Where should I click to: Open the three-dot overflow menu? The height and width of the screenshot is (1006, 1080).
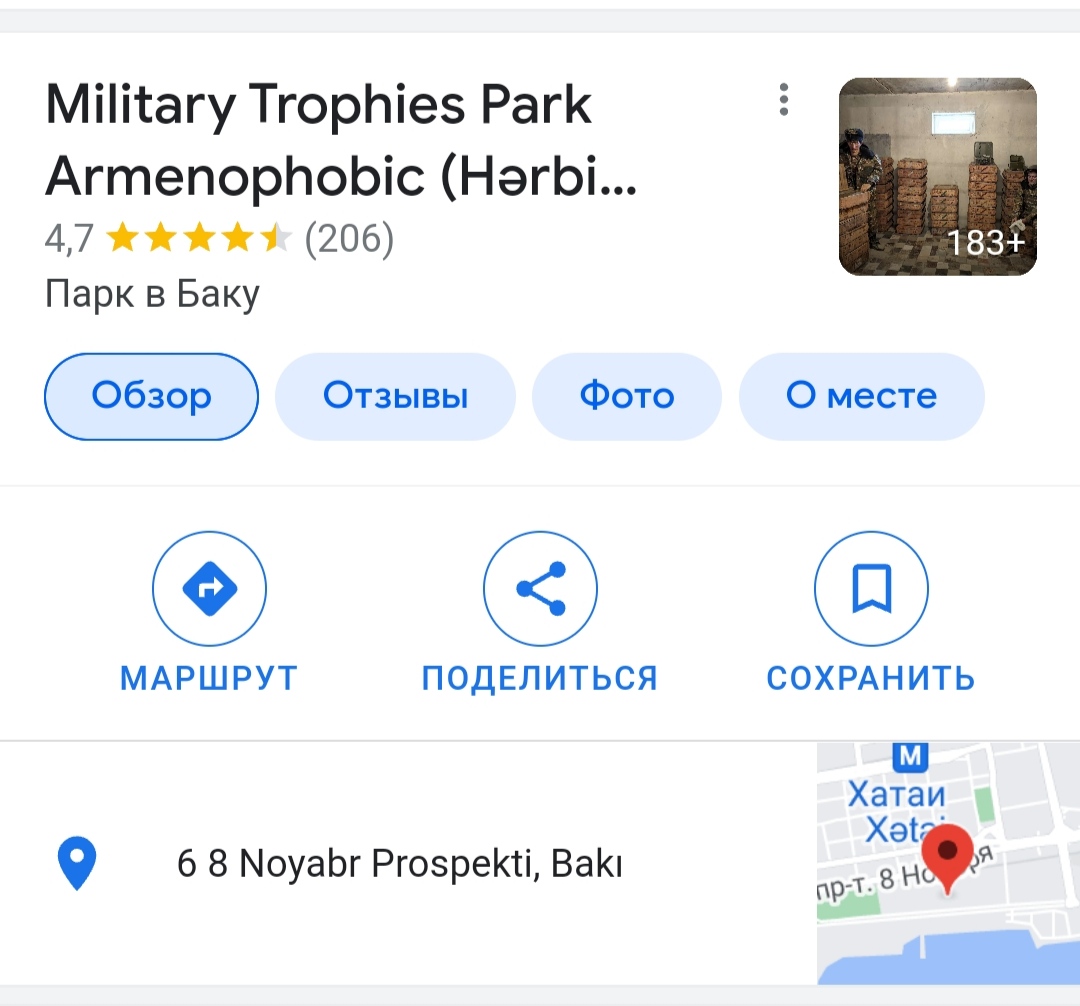784,99
